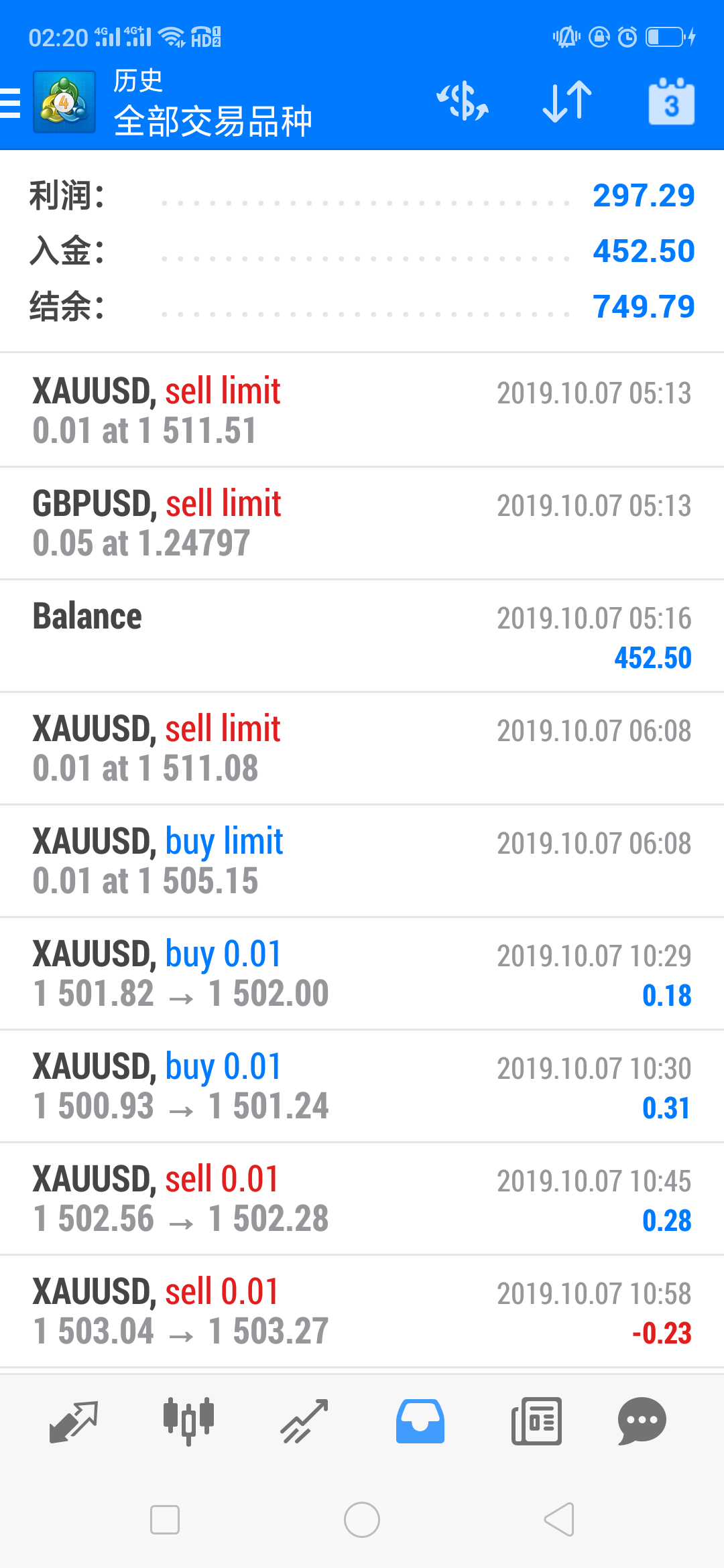The width and height of the screenshot is (724, 1568).
Task: Open the hamburger drawer menu
Action: tap(10, 103)
